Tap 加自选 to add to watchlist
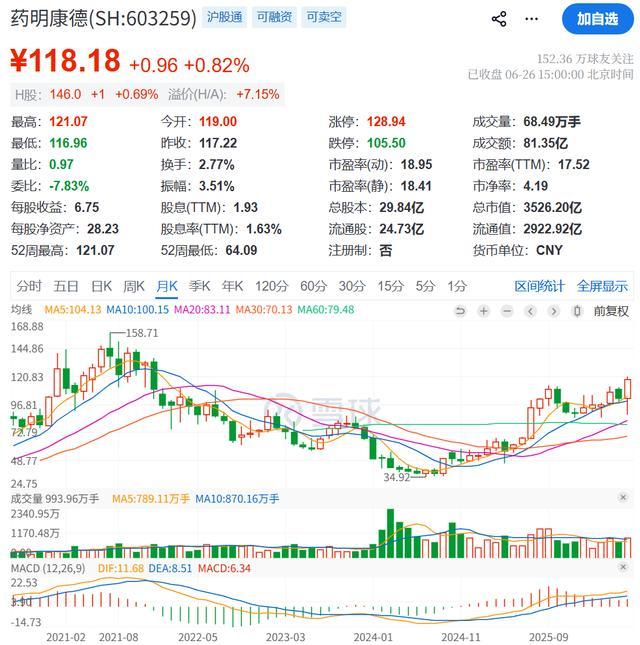Screen dimensions: 640x645 [597, 19]
